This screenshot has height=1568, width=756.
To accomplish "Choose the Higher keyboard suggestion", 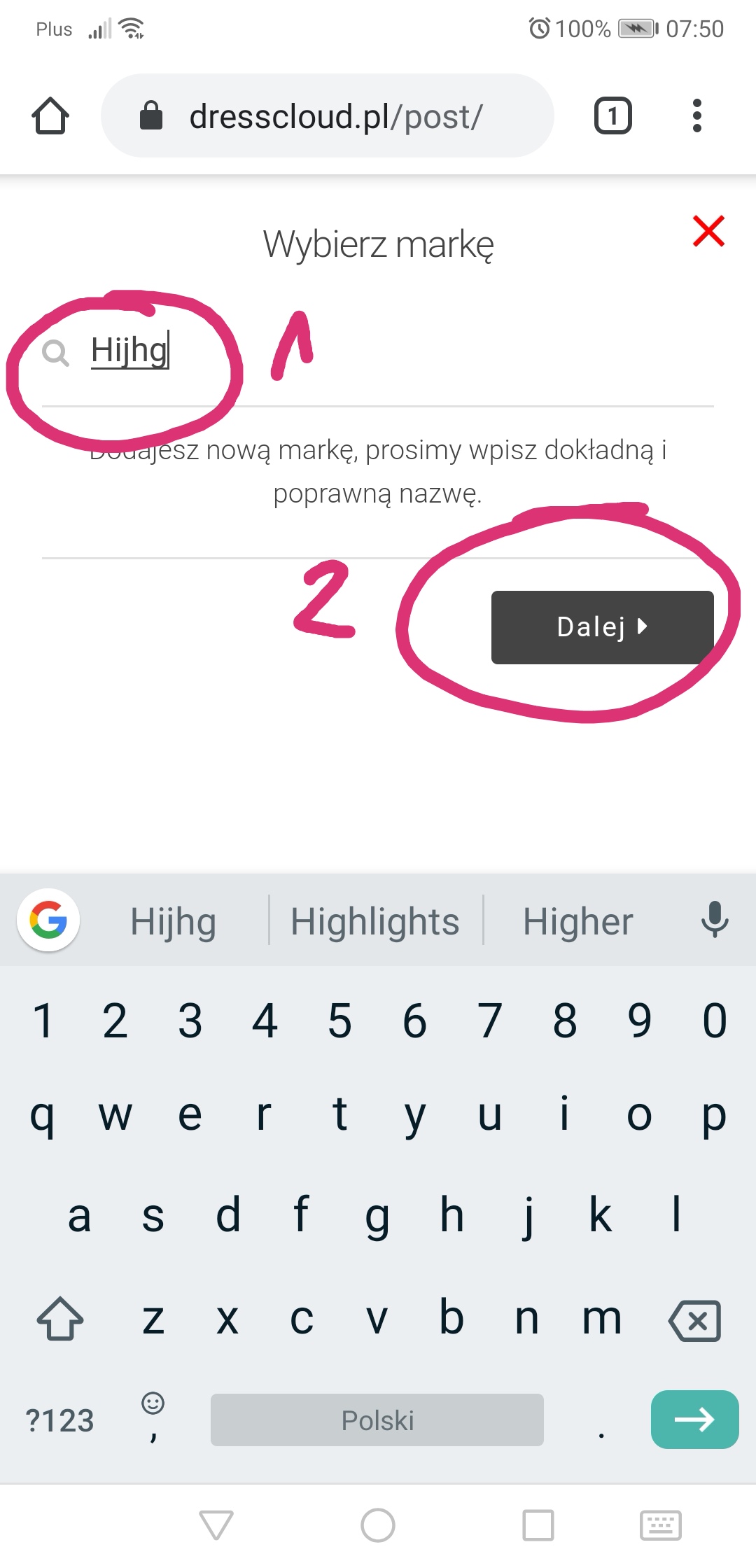I will click(x=577, y=921).
